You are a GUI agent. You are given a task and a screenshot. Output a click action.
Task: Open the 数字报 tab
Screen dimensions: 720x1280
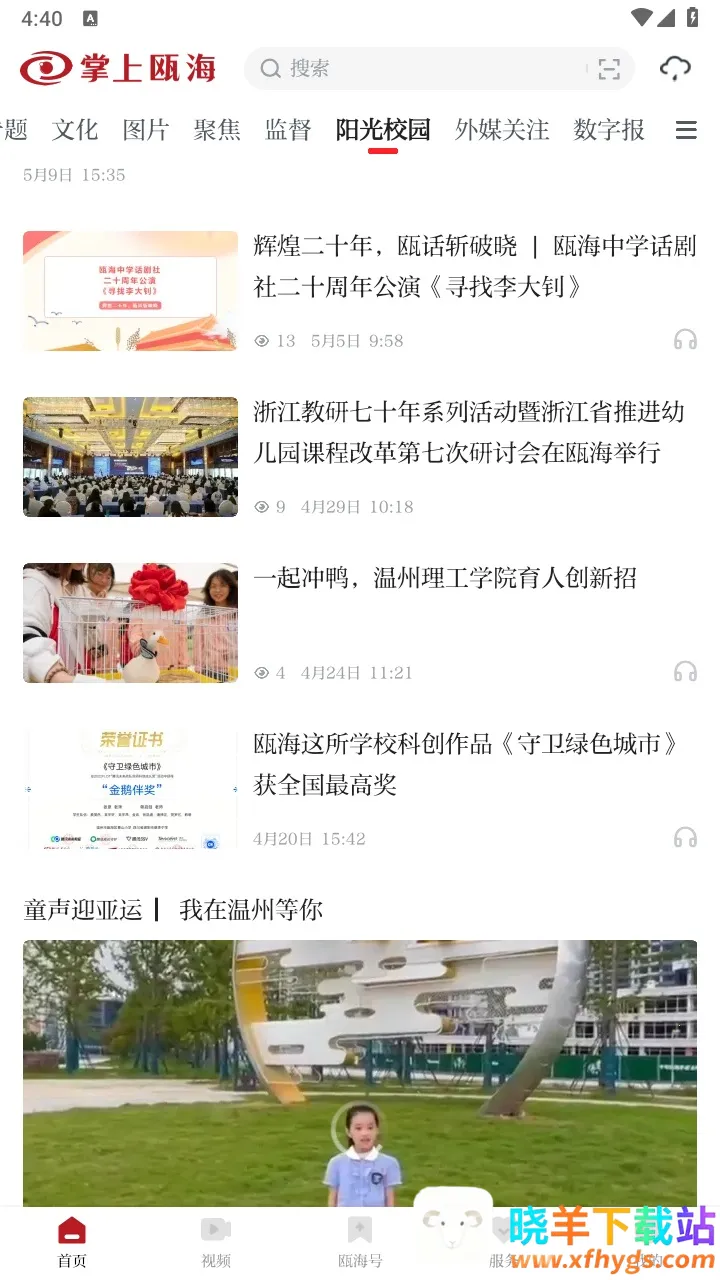coord(609,130)
